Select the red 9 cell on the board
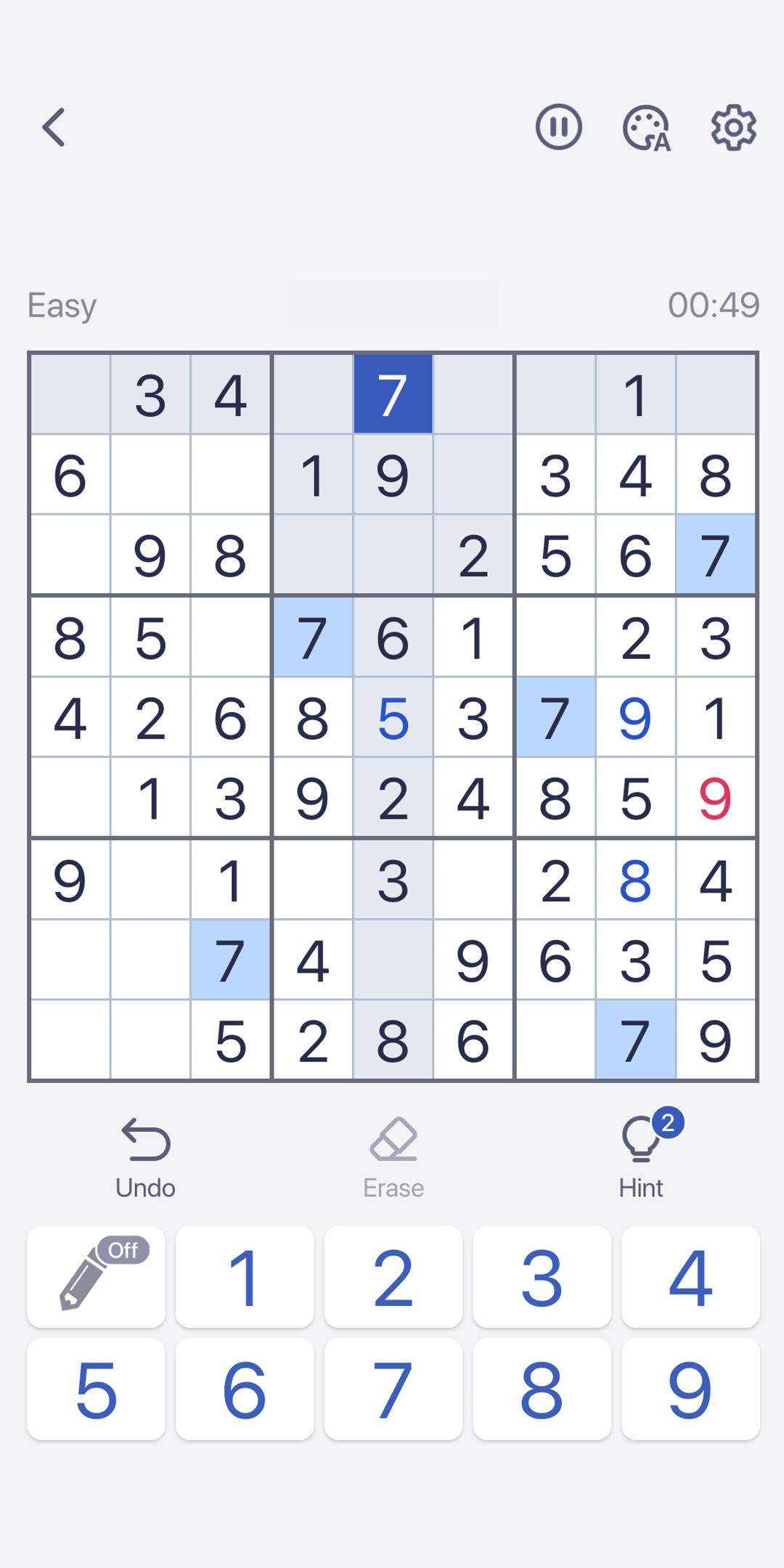Screen dimensions: 784x1568 (716, 798)
